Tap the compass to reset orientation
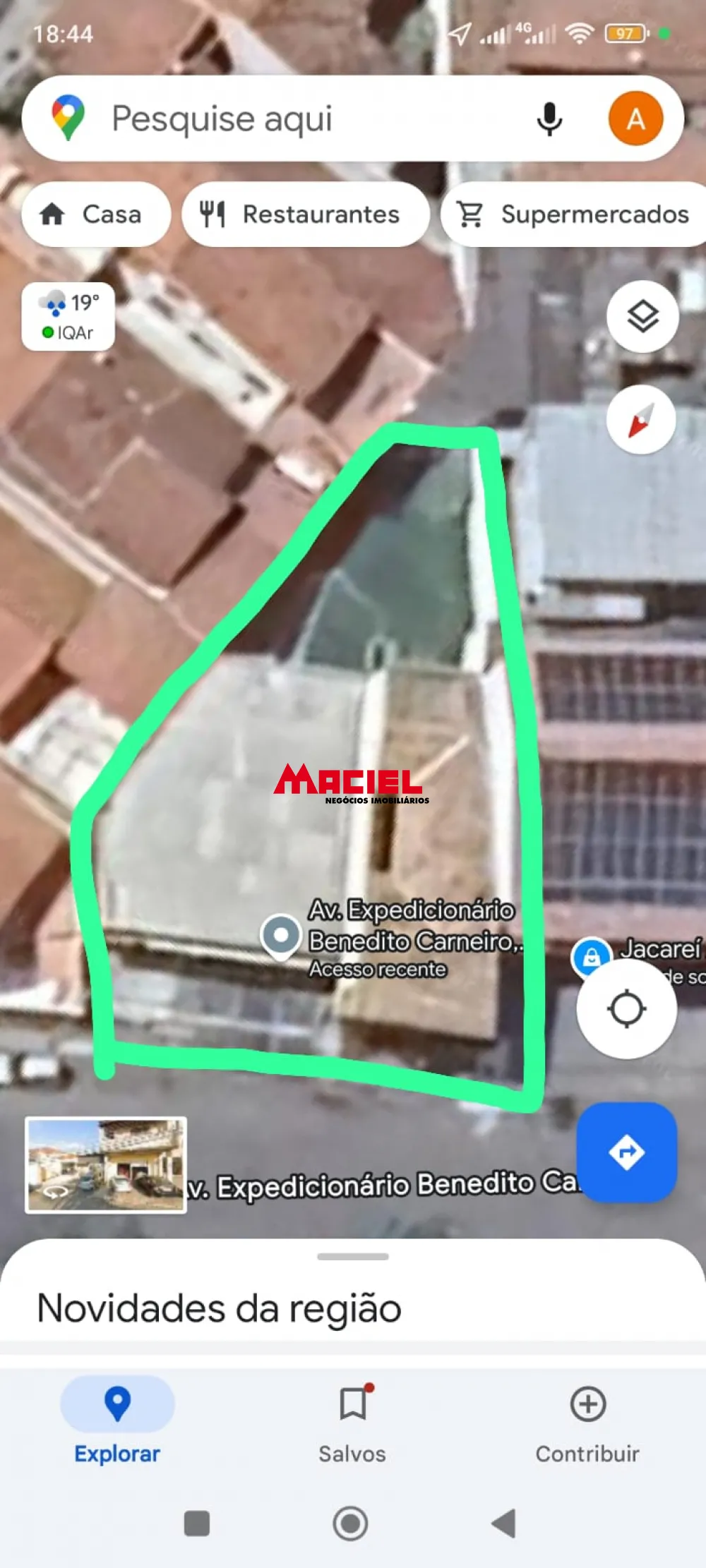Viewport: 706px width, 1568px height. click(x=641, y=418)
